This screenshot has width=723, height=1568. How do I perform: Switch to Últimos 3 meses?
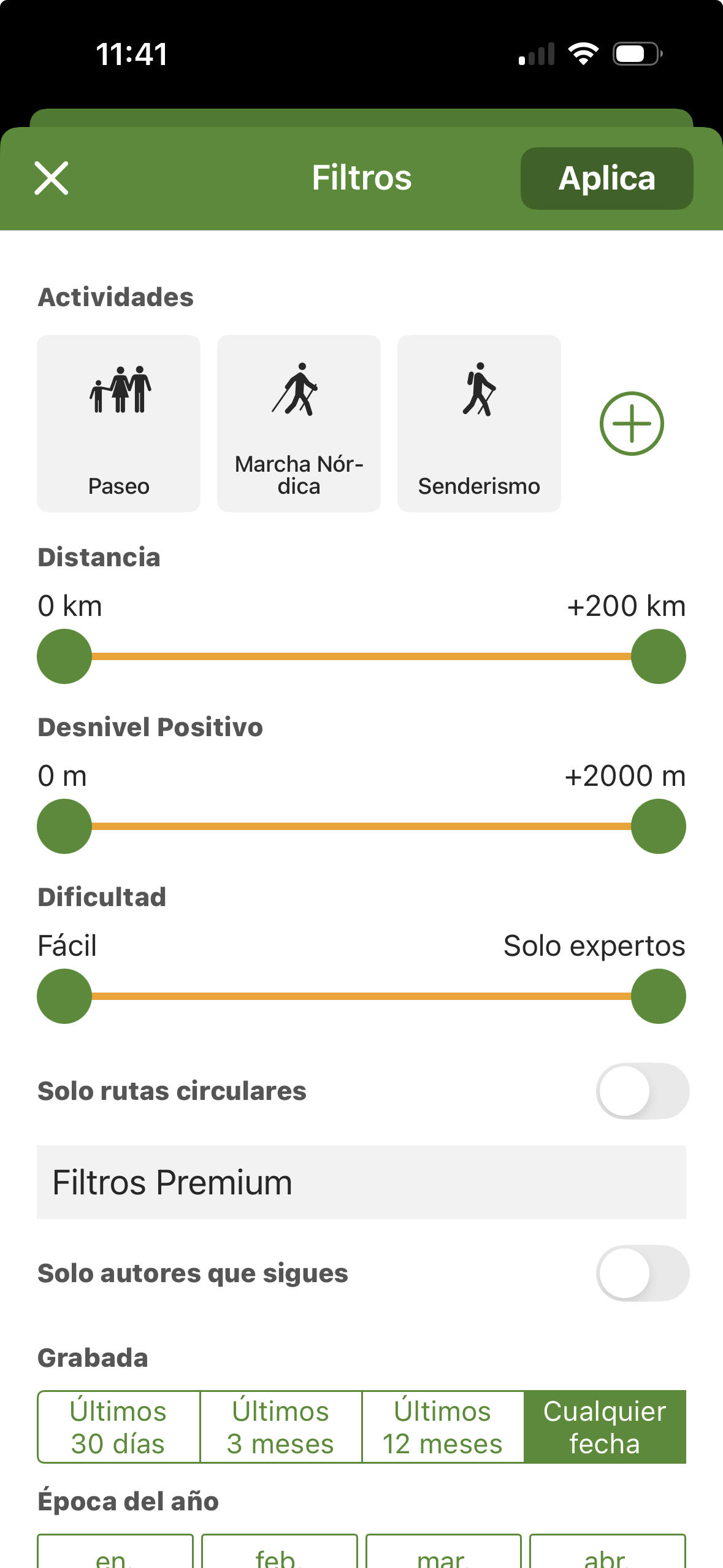pyautogui.click(x=281, y=1427)
